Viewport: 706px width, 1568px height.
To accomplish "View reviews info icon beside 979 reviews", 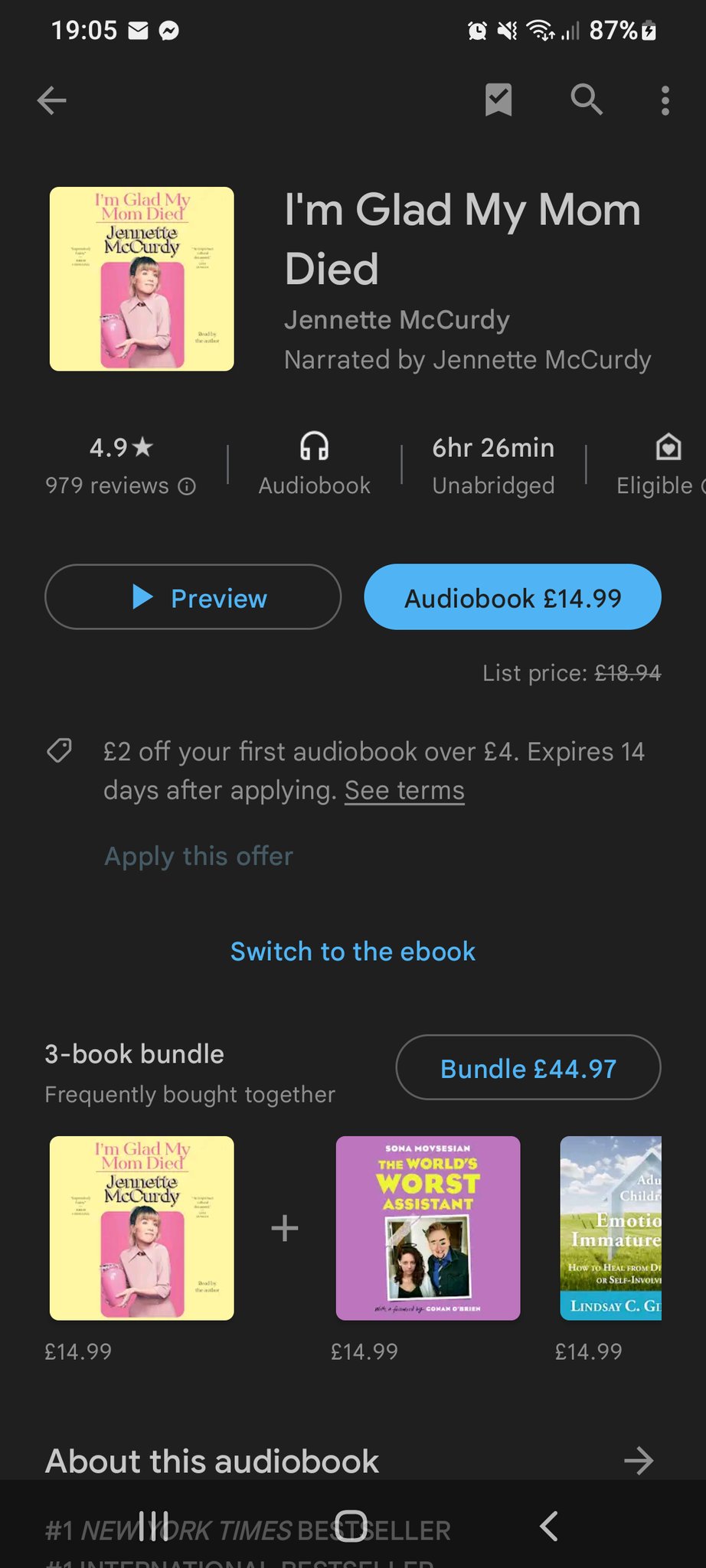I will 187,486.
